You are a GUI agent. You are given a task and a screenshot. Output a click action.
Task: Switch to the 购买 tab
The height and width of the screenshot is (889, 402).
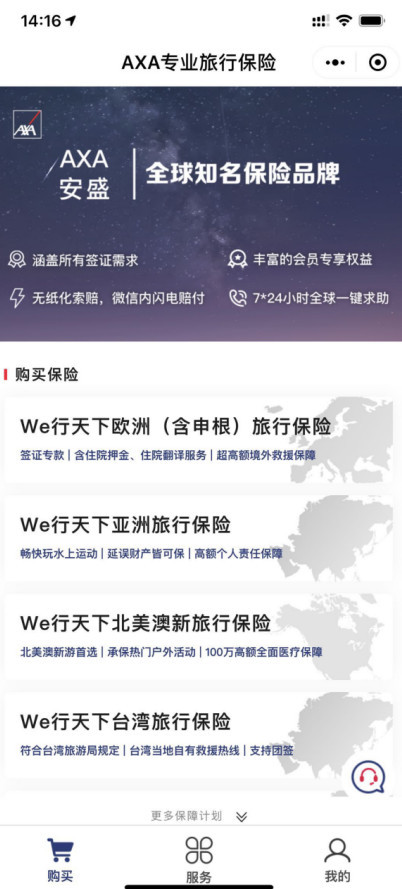tap(60, 860)
